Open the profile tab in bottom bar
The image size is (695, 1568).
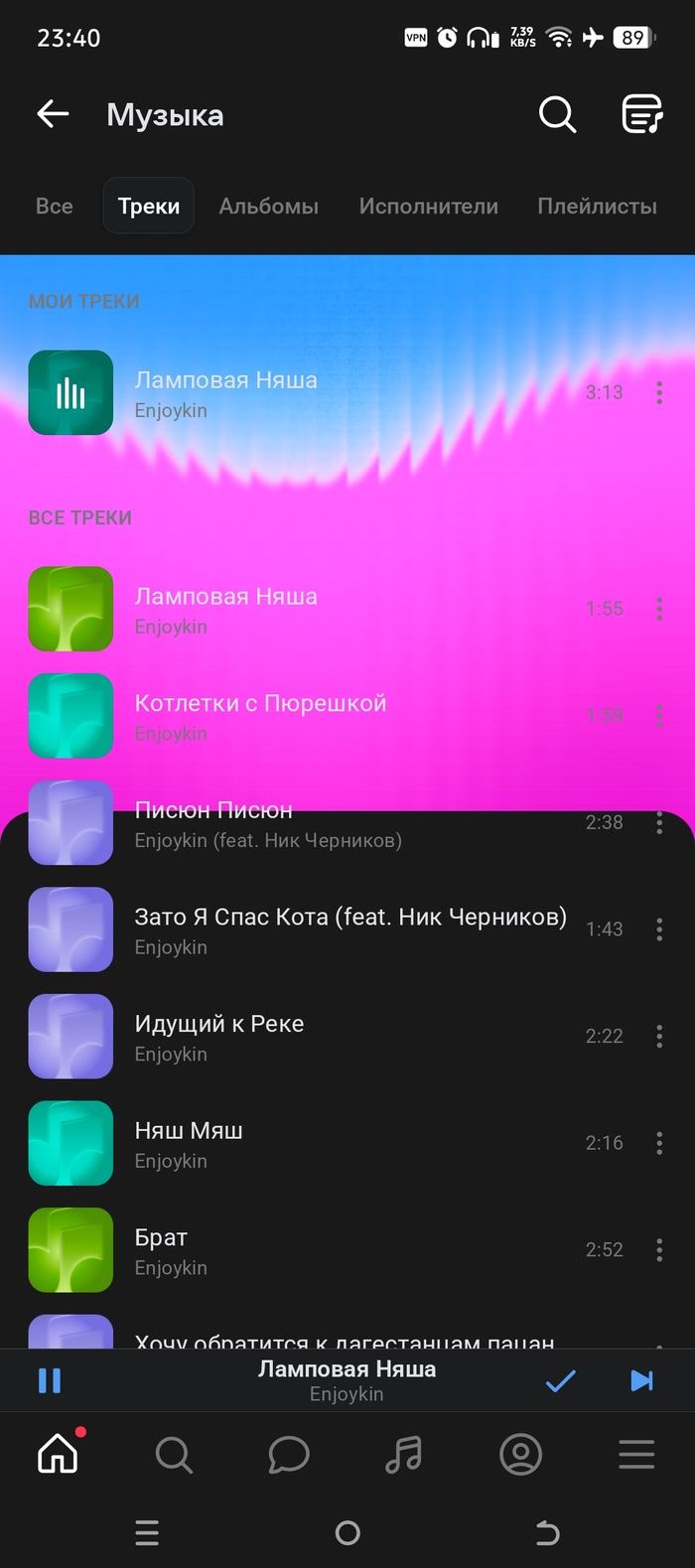pyautogui.click(x=520, y=1455)
